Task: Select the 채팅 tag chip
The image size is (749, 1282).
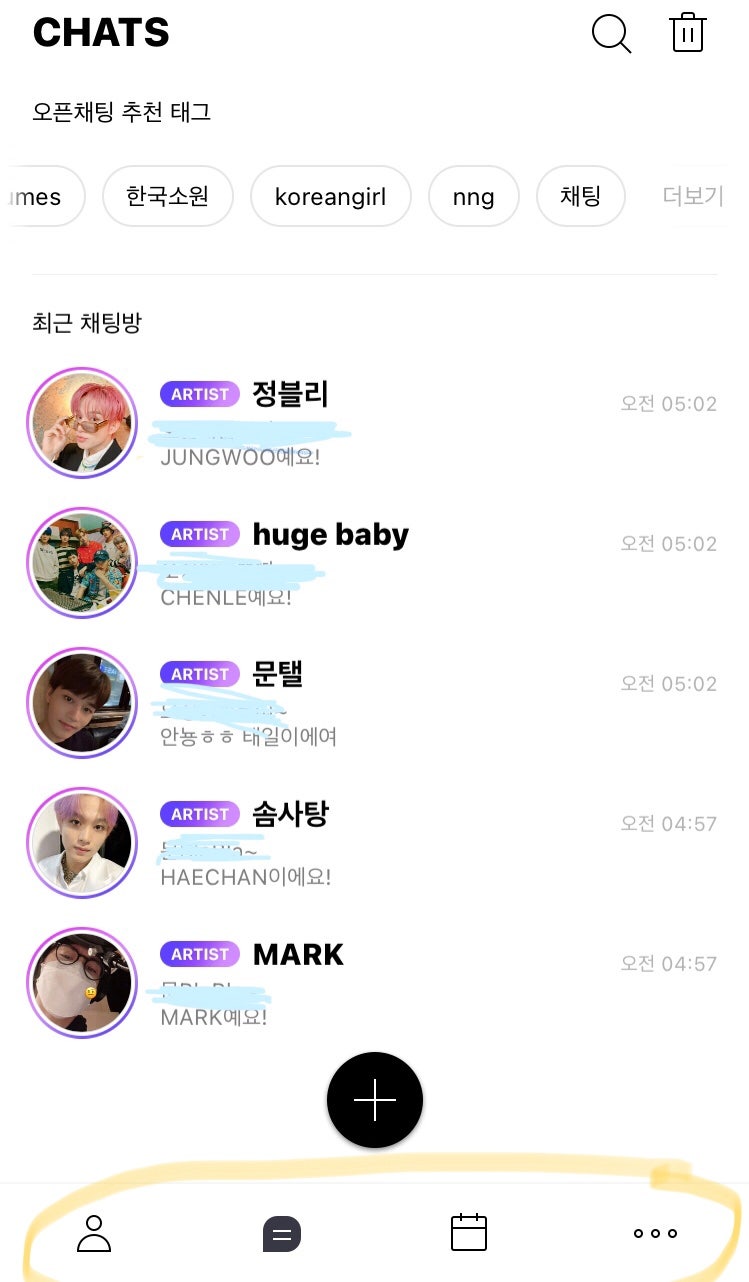Action: [x=580, y=196]
